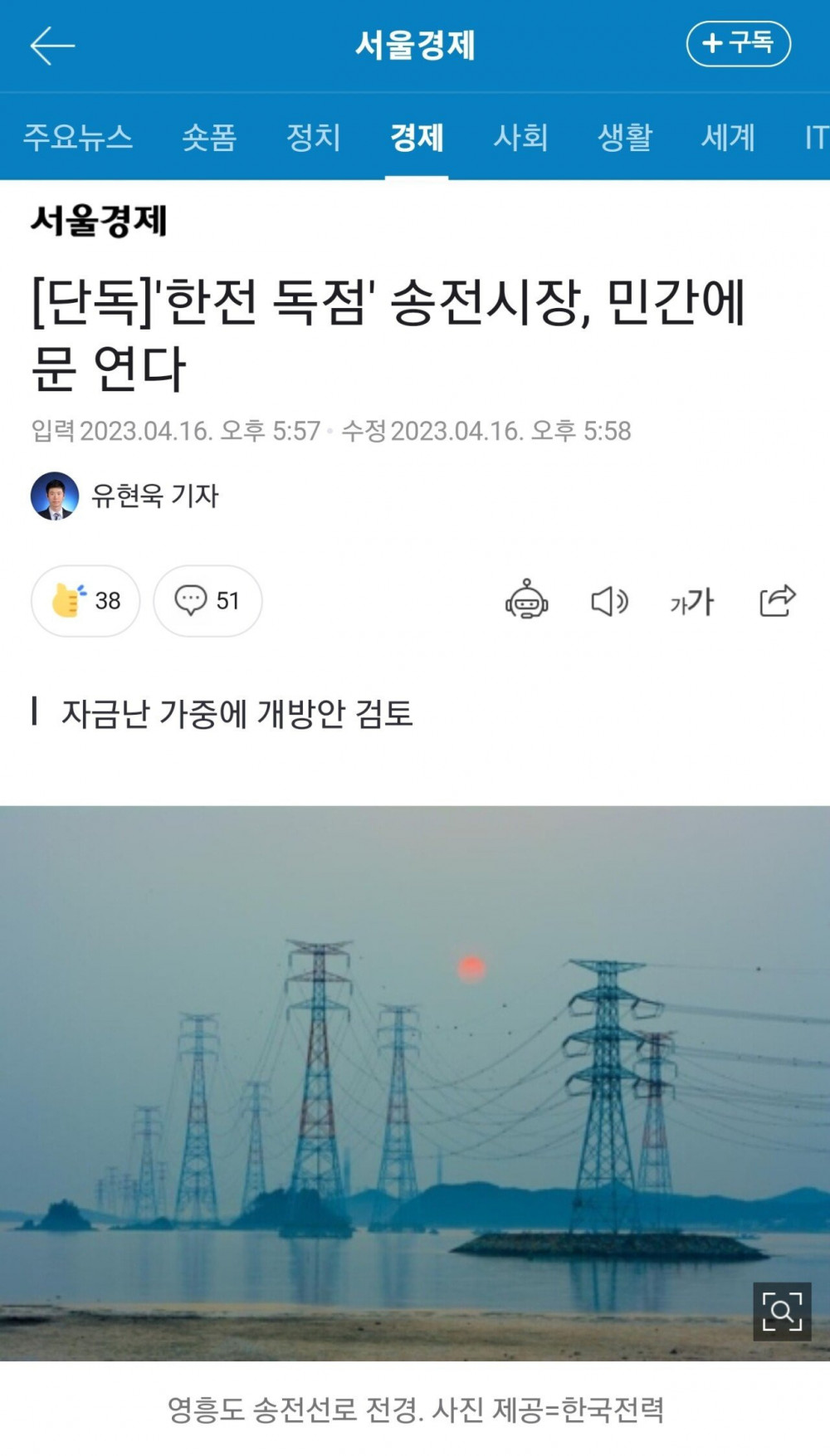Open the 서울경제 press logo link

(99, 221)
